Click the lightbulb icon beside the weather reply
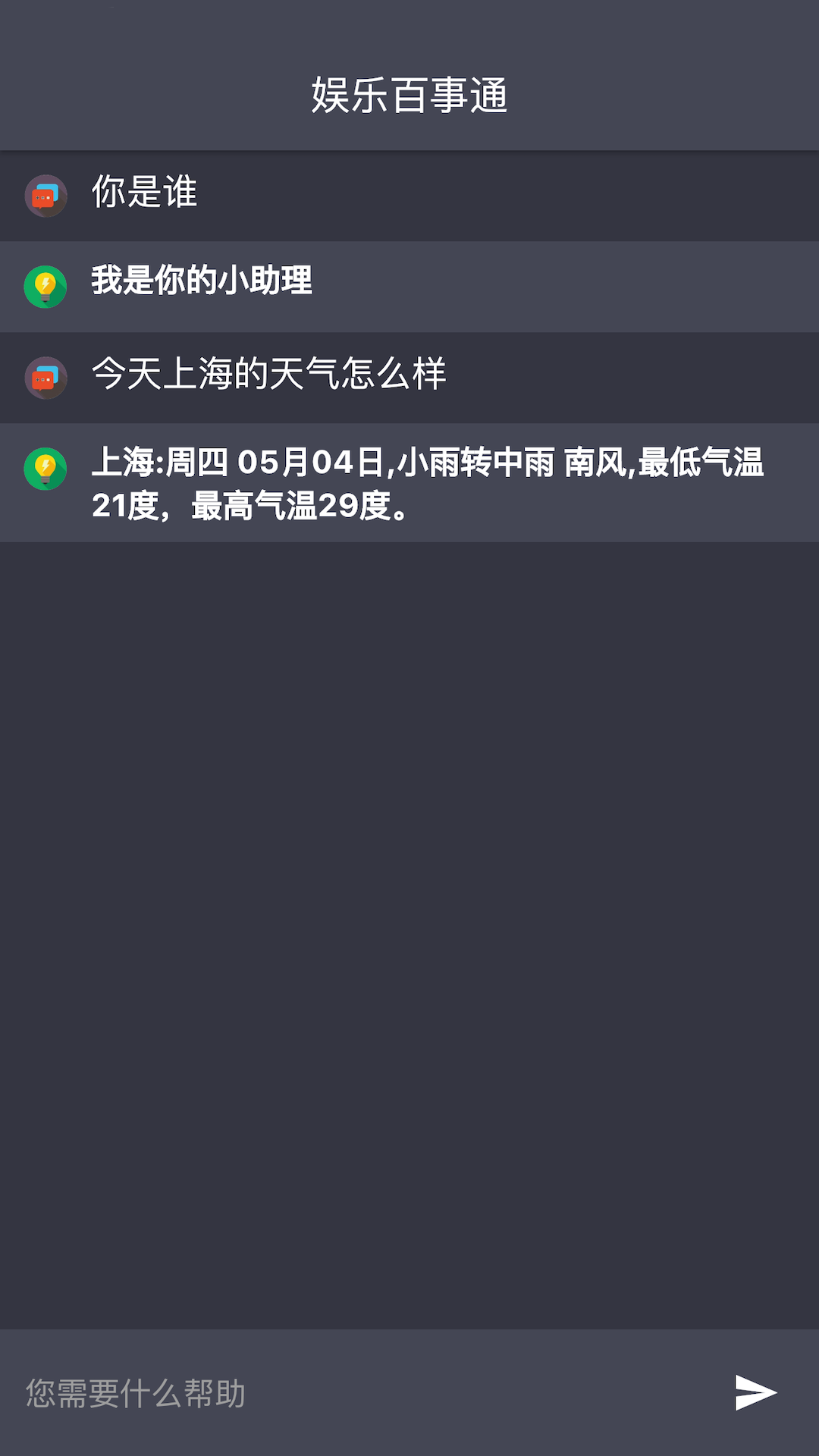 coord(44,469)
